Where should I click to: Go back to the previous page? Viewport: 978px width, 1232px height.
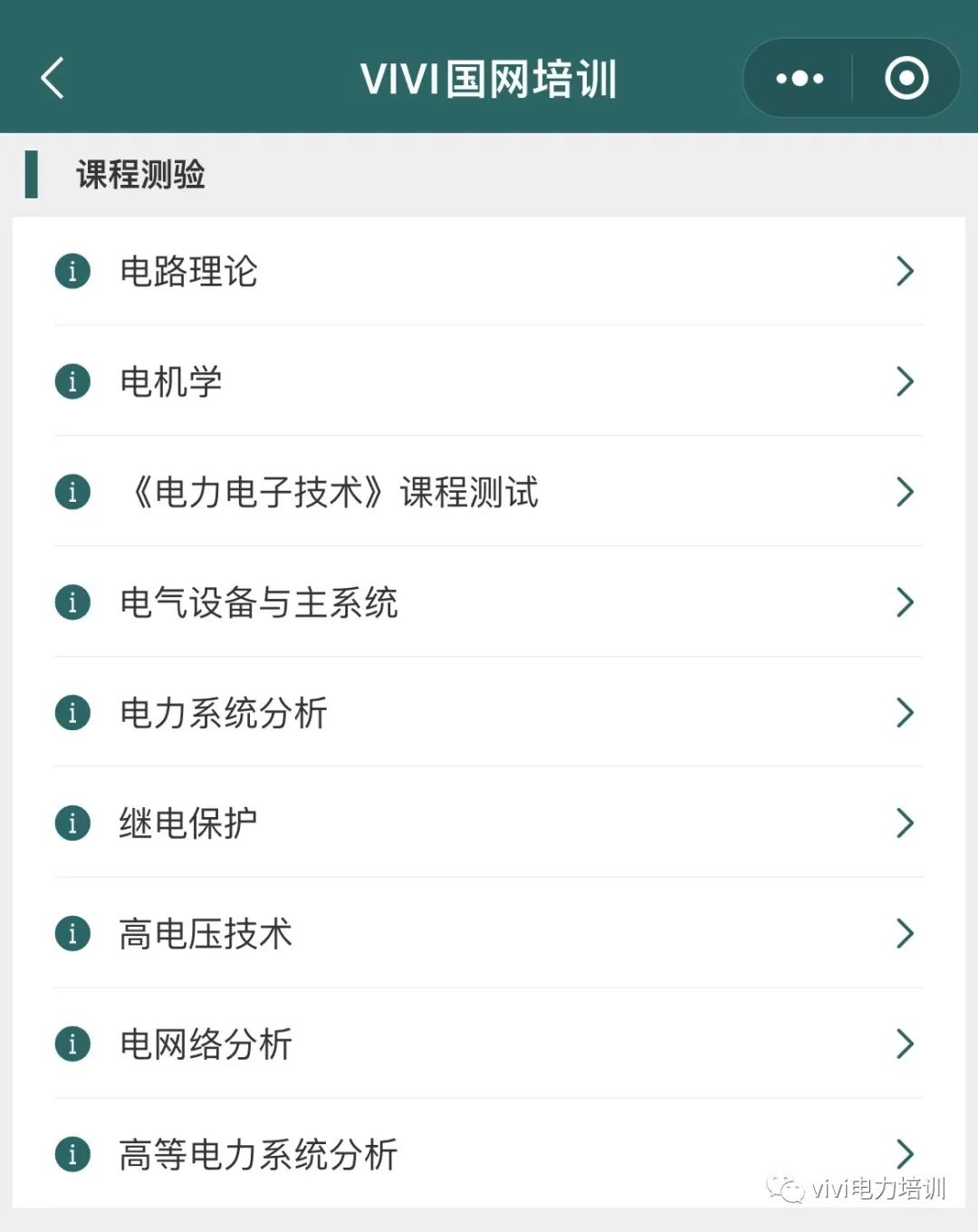[53, 78]
